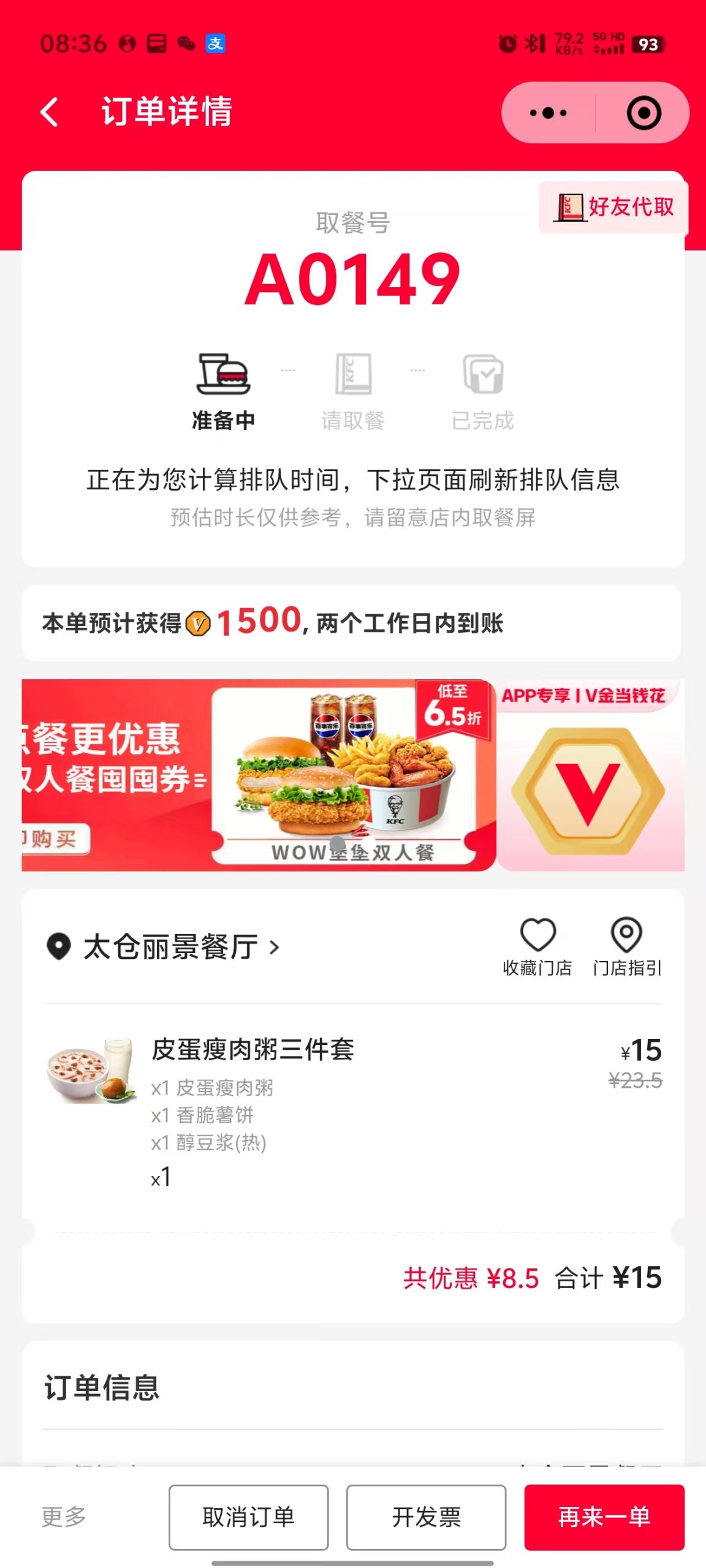This screenshot has height=1568, width=706.
Task: Tap 好友代取 friend pickup button
Action: point(615,207)
